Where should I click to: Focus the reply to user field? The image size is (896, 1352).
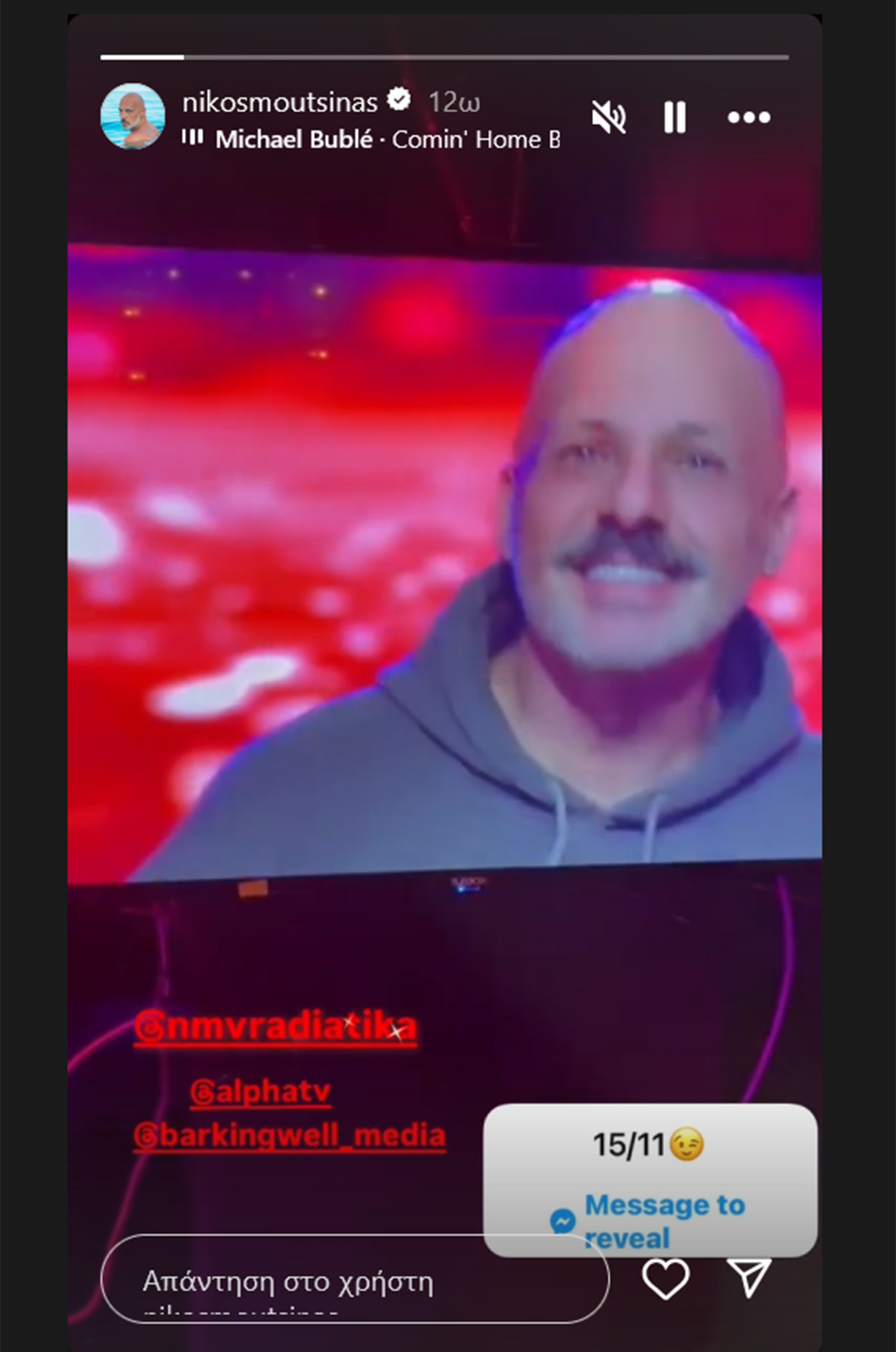point(355,1281)
